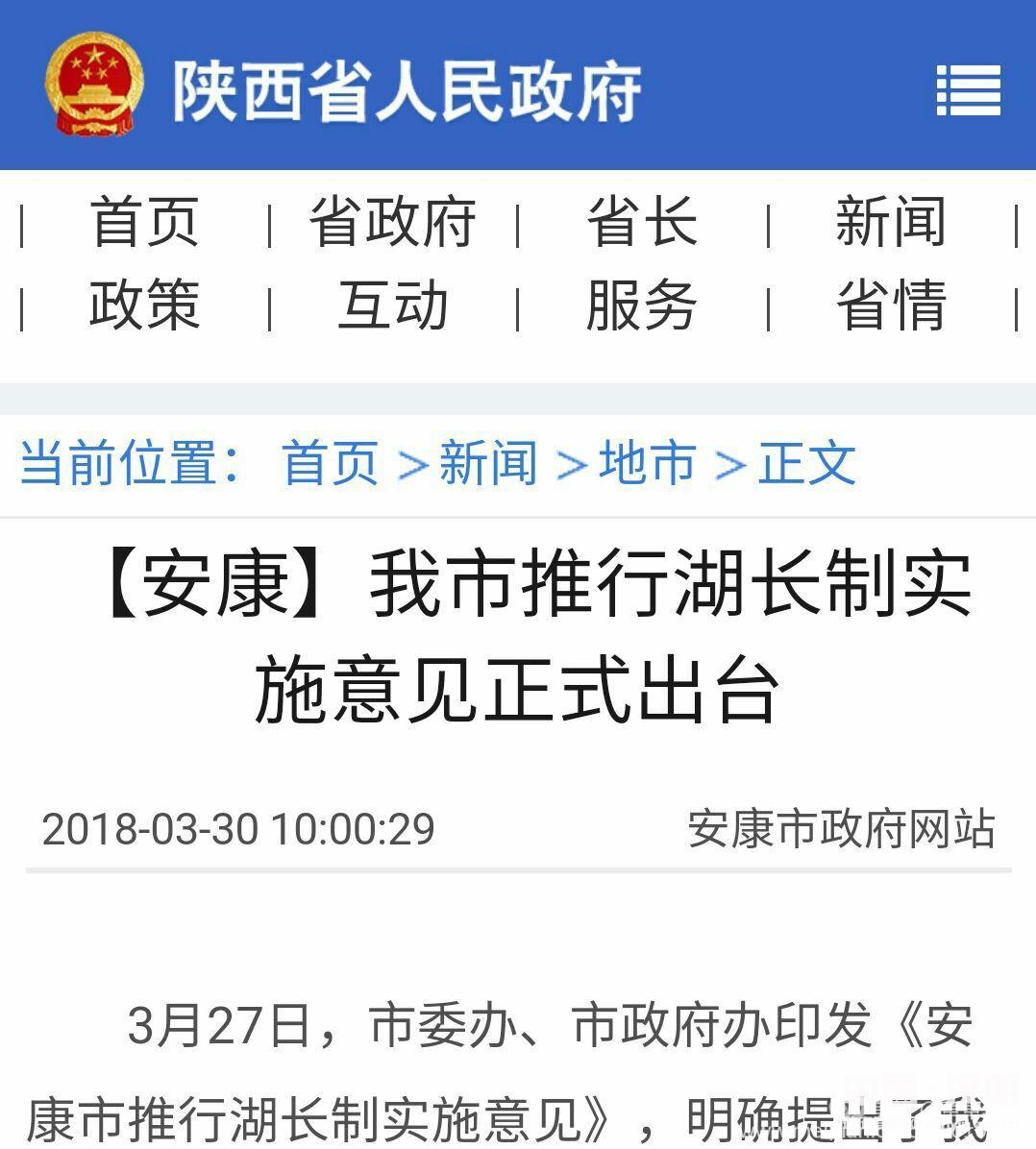
Task: Go to the 互动 section
Action: [392, 306]
